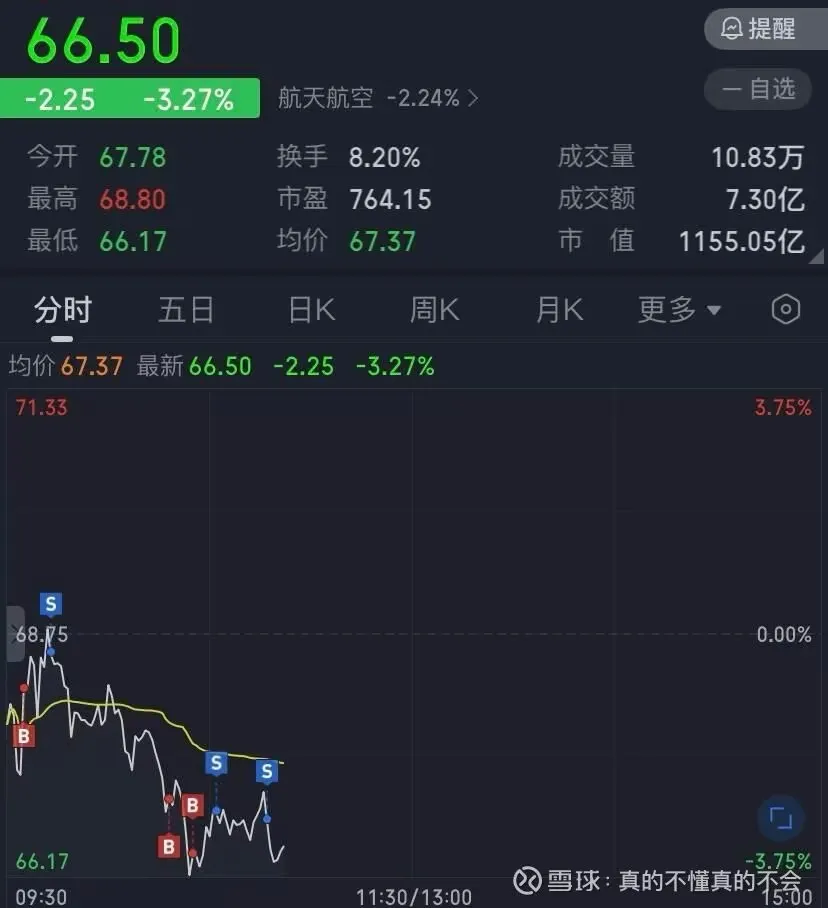Select the 分时 chart tab
The width and height of the screenshot is (828, 908).
coord(62,310)
